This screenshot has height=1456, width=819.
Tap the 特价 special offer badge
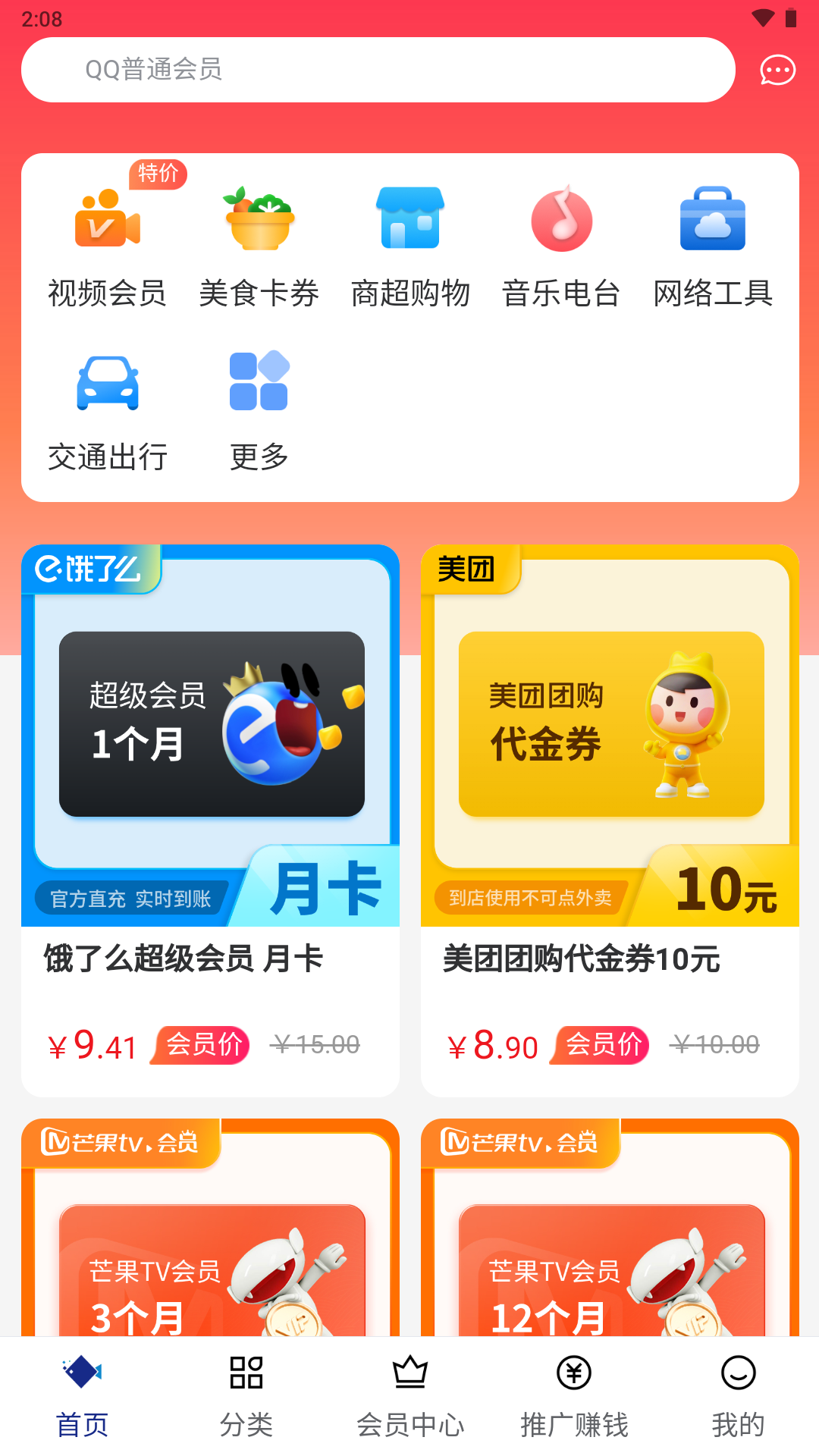point(157,173)
